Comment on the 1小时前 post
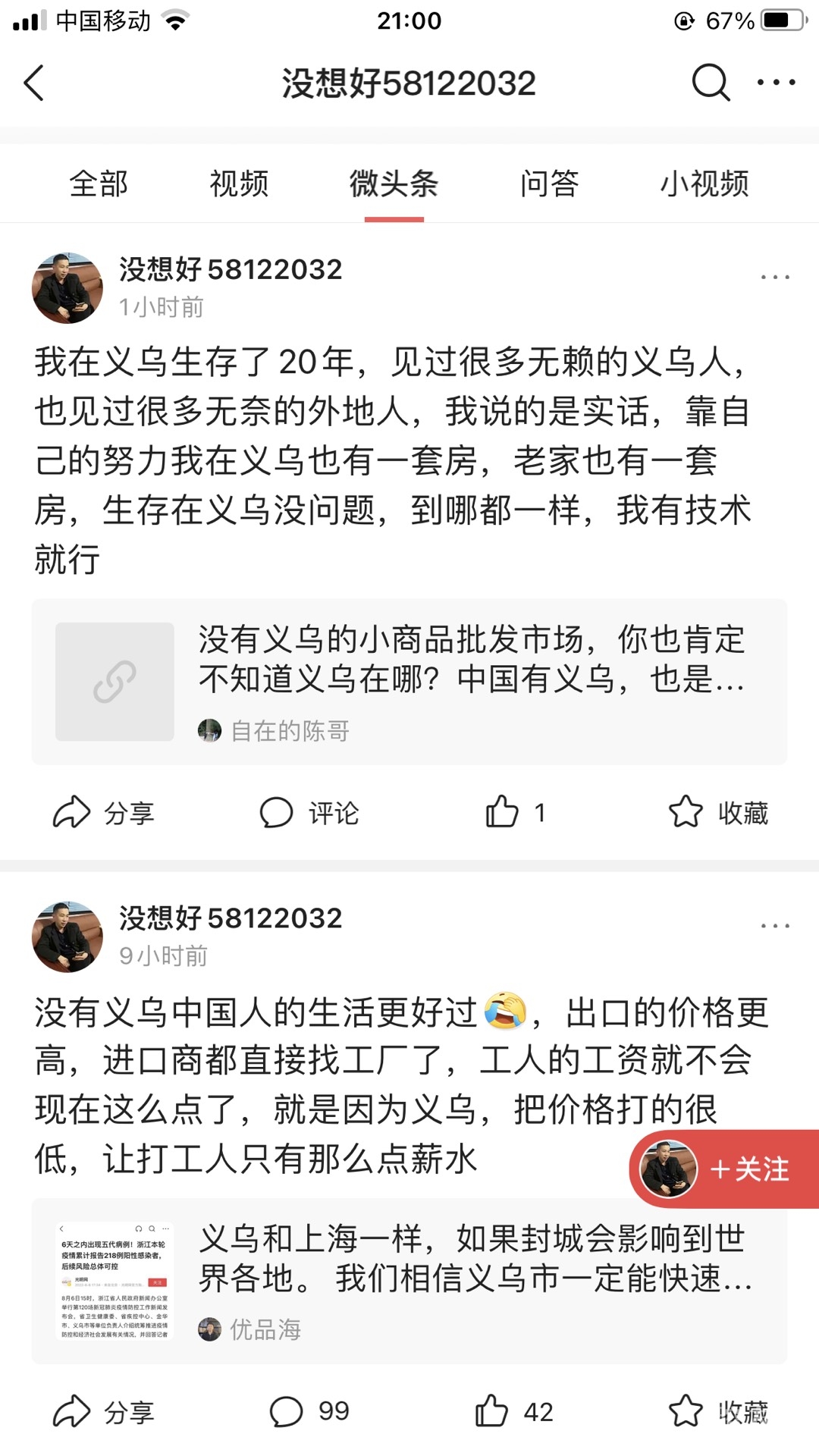Viewport: 819px width, 1456px height. pyautogui.click(x=309, y=813)
